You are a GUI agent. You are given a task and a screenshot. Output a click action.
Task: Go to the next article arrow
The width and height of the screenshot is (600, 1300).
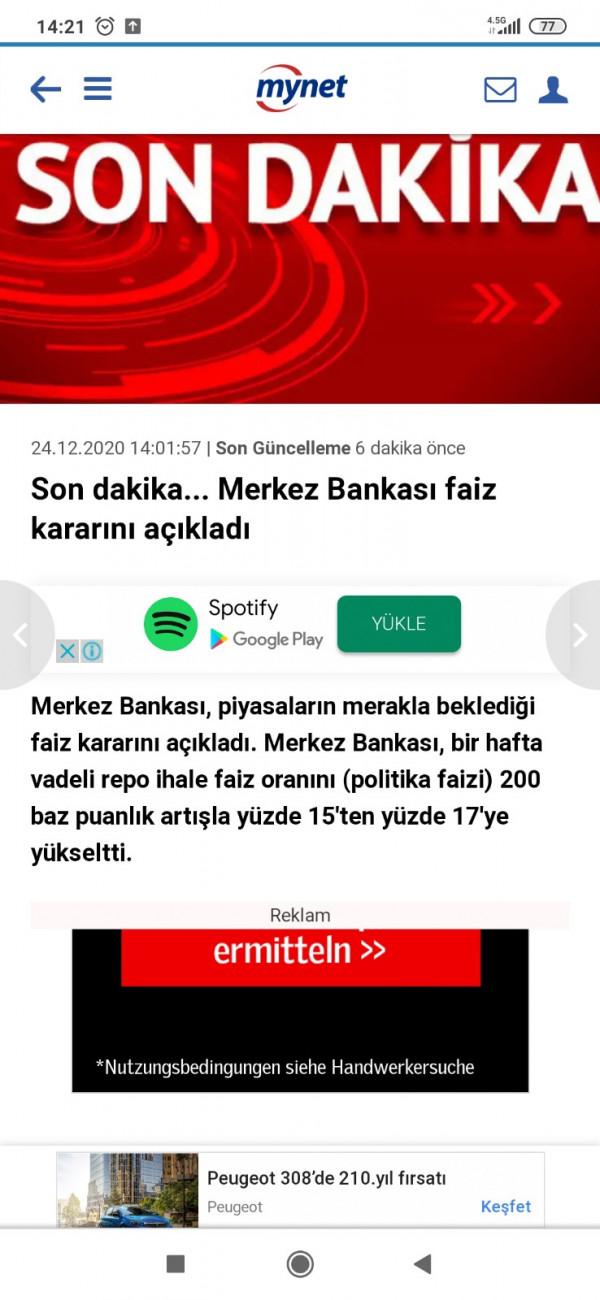580,635
